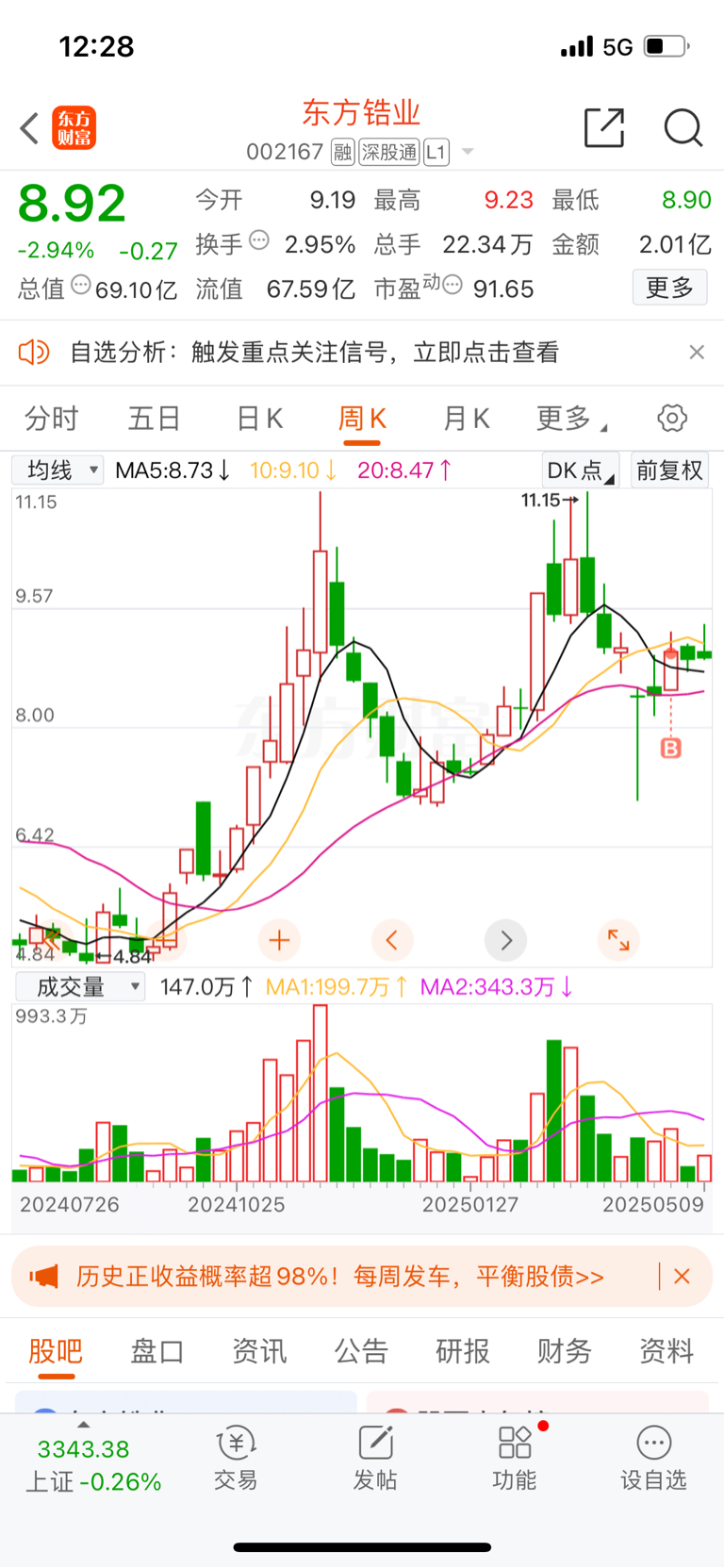This screenshot has width=724, height=1568.
Task: Open the search magnifier icon
Action: click(x=683, y=127)
